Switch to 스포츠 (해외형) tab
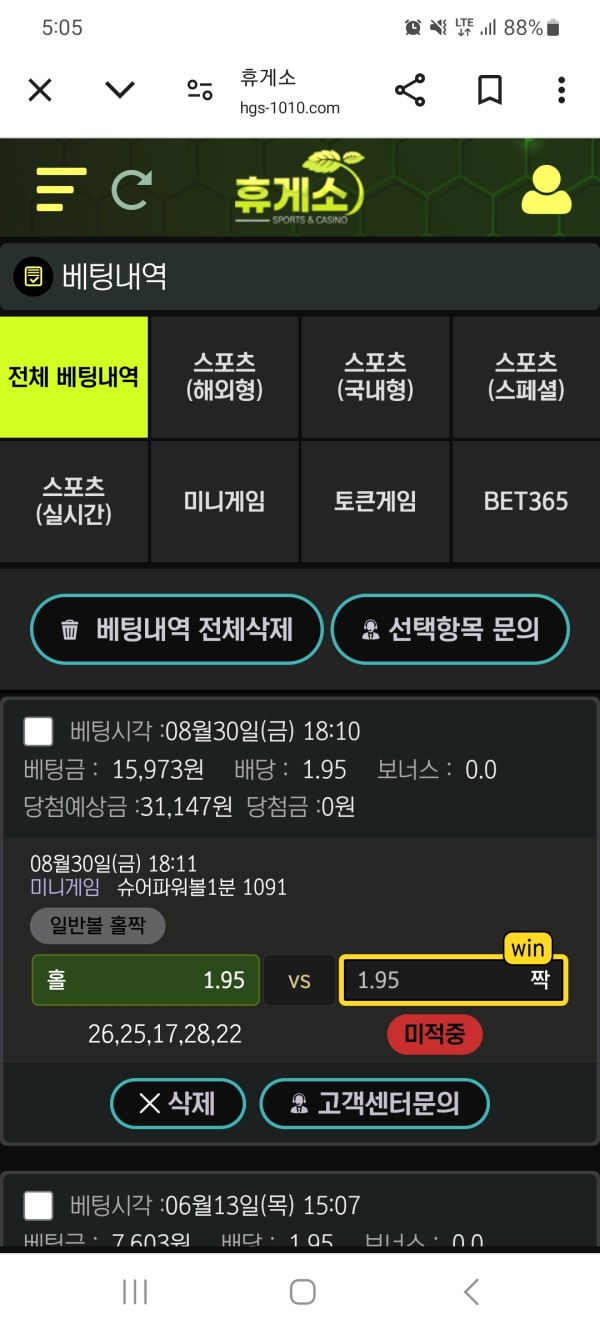 click(225, 377)
